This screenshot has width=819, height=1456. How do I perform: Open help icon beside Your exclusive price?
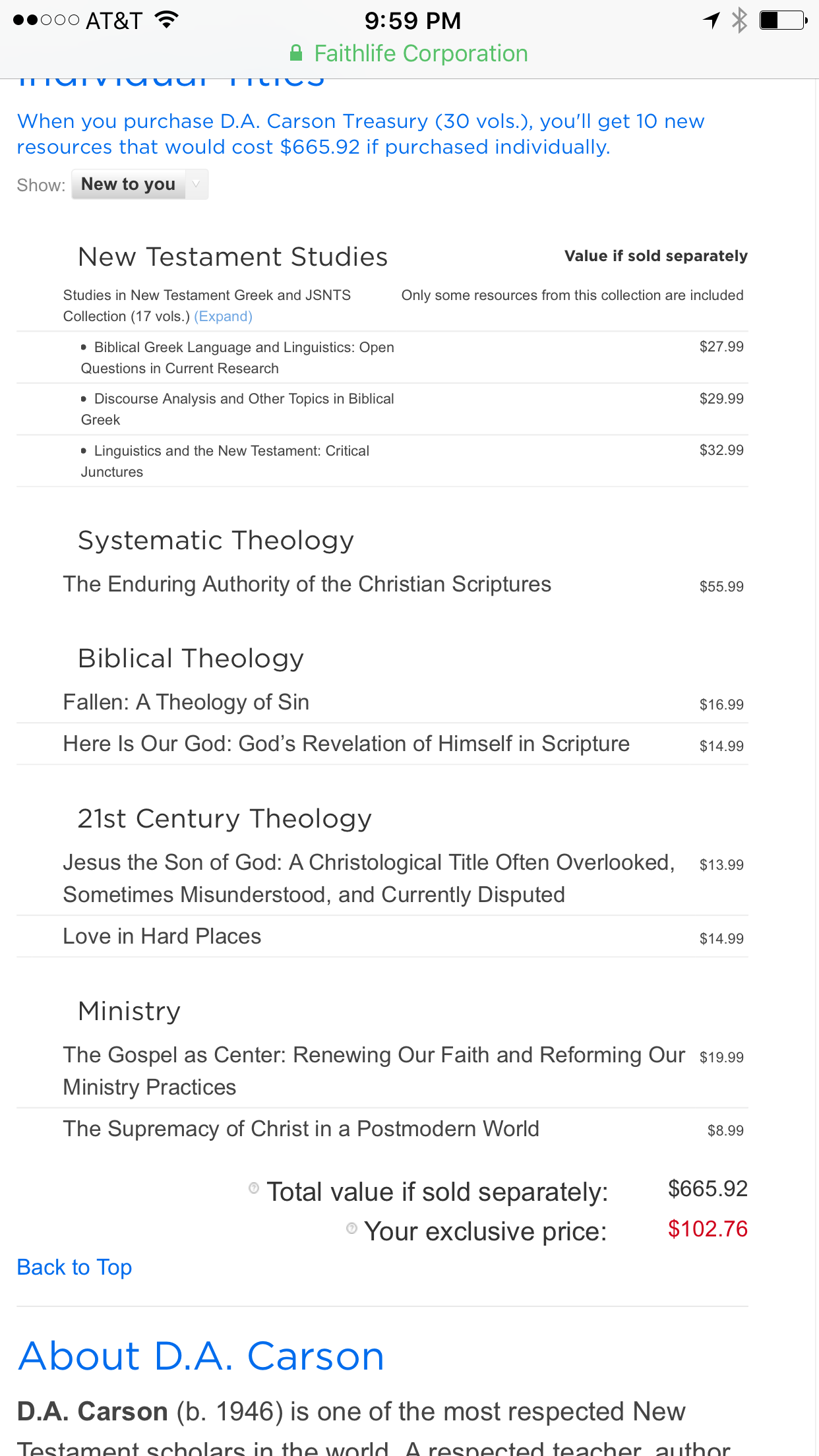[351, 1228]
